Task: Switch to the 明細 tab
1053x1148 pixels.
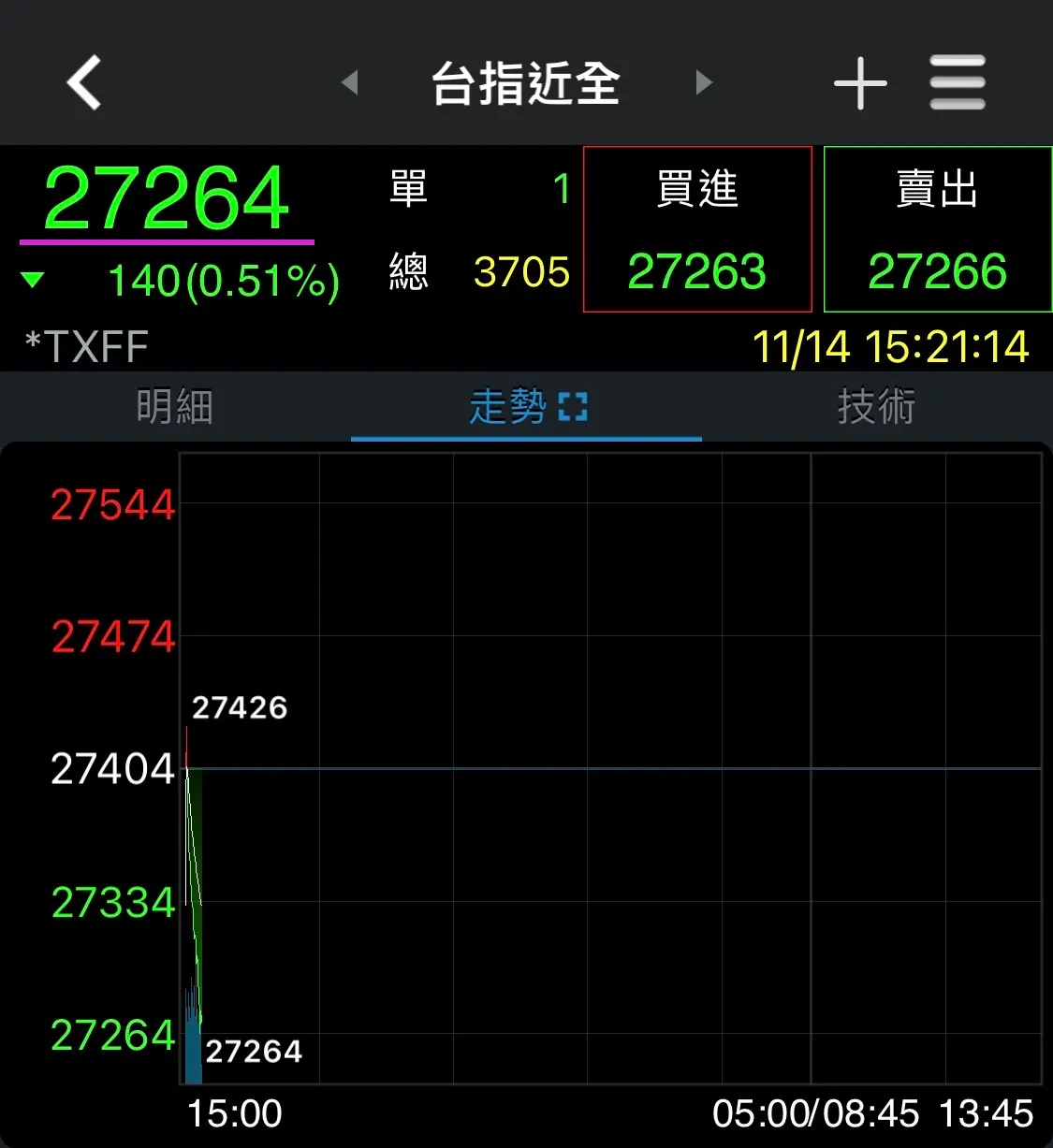Action: point(175,407)
